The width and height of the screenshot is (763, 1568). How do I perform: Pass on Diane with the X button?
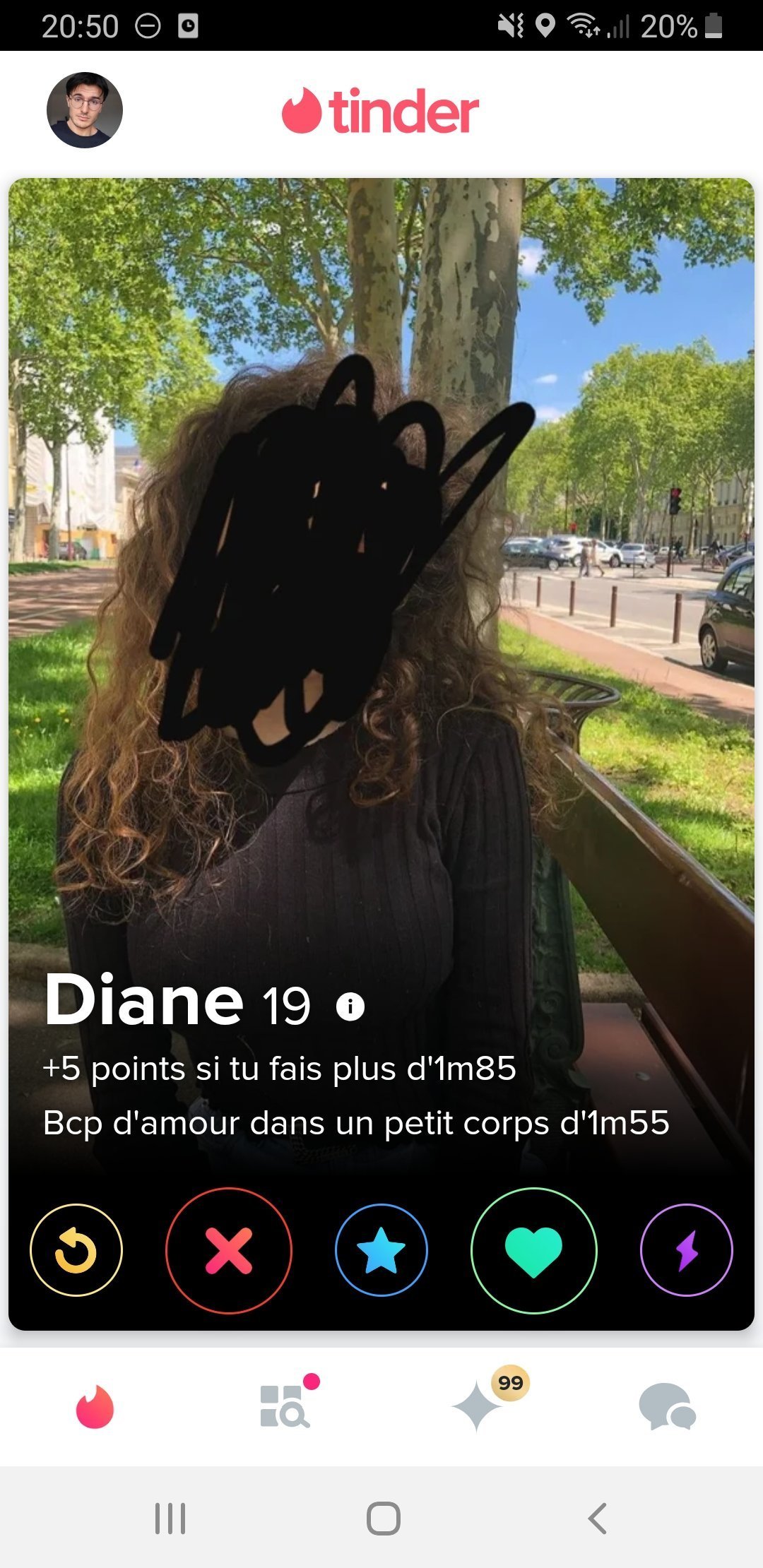[229, 1250]
